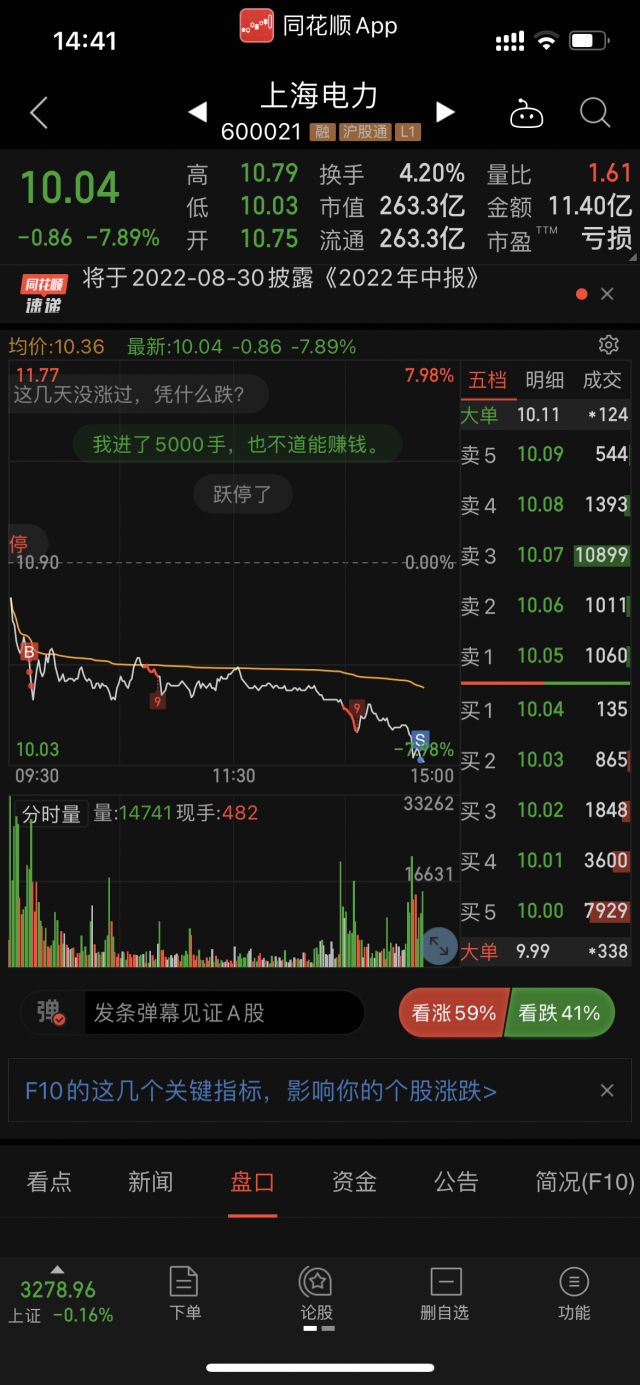Viewport: 640px width, 1385px height.
Task: Switch to the next stock arrow
Action: click(445, 111)
